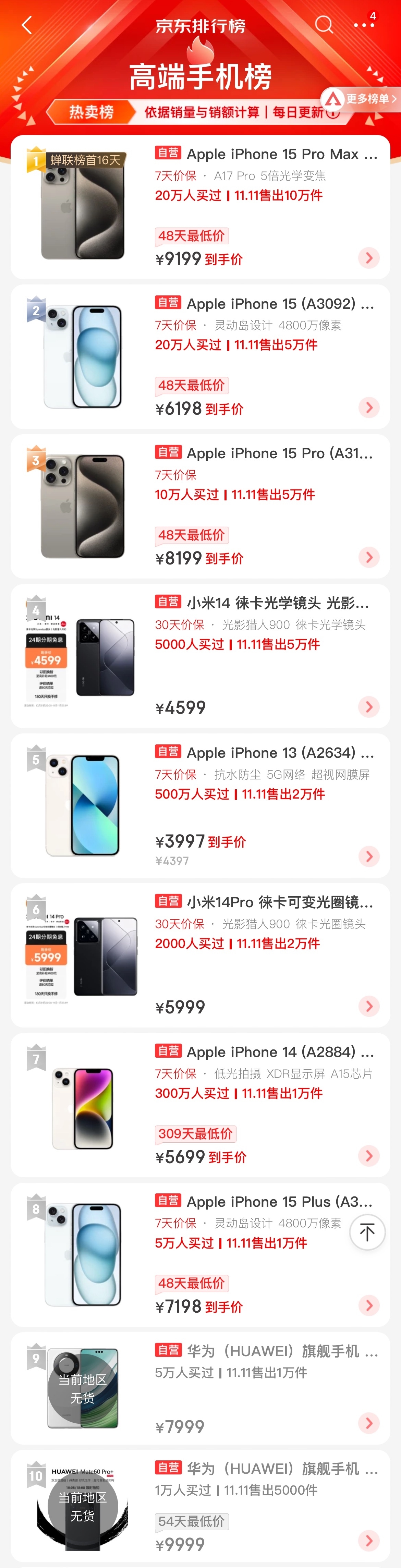Tap the red arrow on the ¥5699 item
401x1568 pixels.
(369, 1155)
